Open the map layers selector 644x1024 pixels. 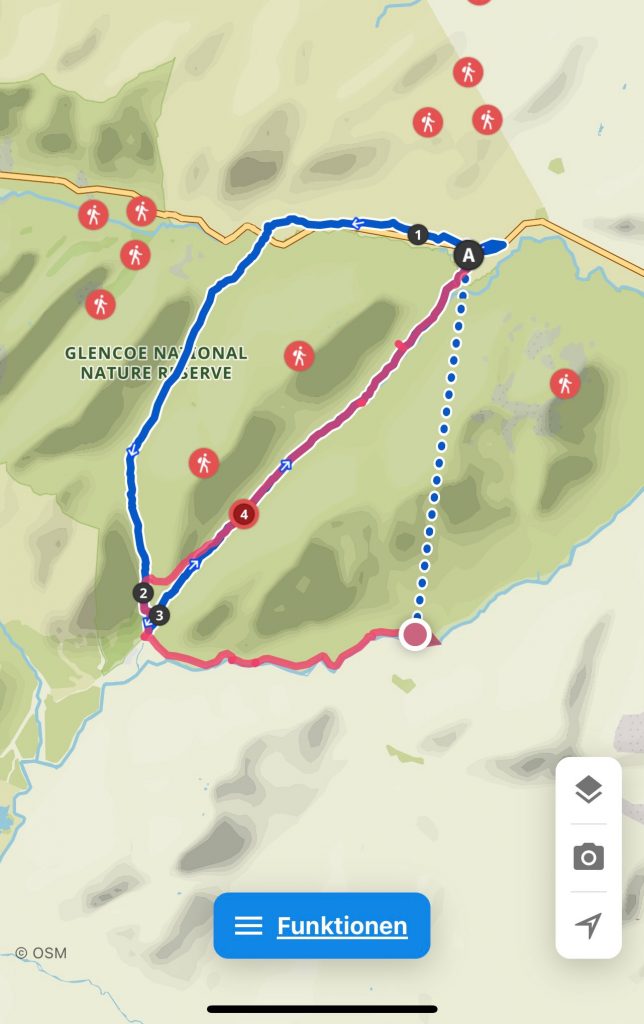(x=588, y=791)
